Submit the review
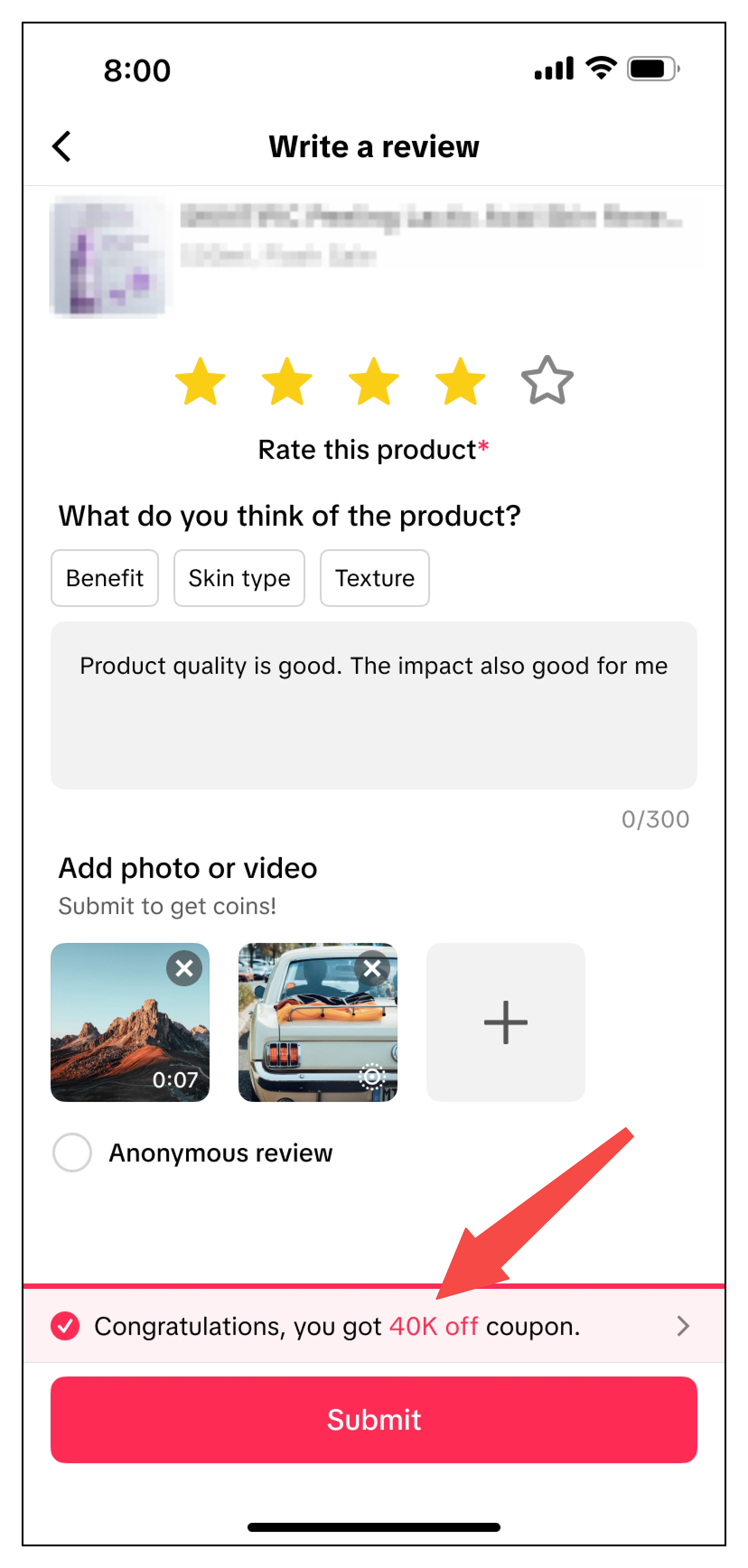Screen dimensions: 748x1568 (x=373, y=1419)
